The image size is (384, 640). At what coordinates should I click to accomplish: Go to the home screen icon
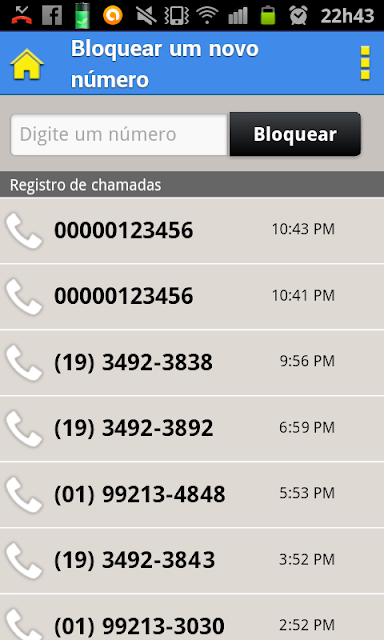click(27, 64)
